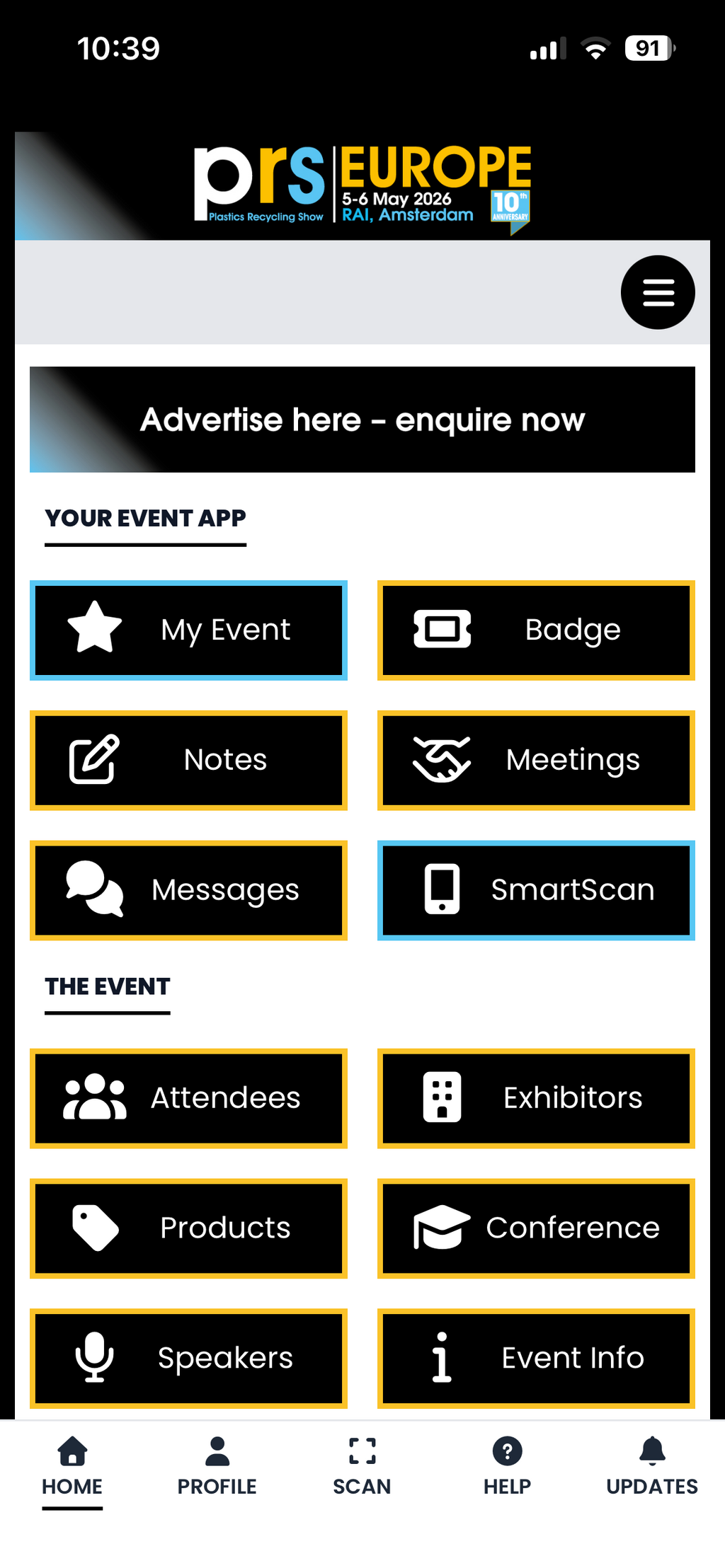This screenshot has height=1568, width=725.
Task: Open the Scan function in bottom navigation
Action: [x=362, y=1465]
